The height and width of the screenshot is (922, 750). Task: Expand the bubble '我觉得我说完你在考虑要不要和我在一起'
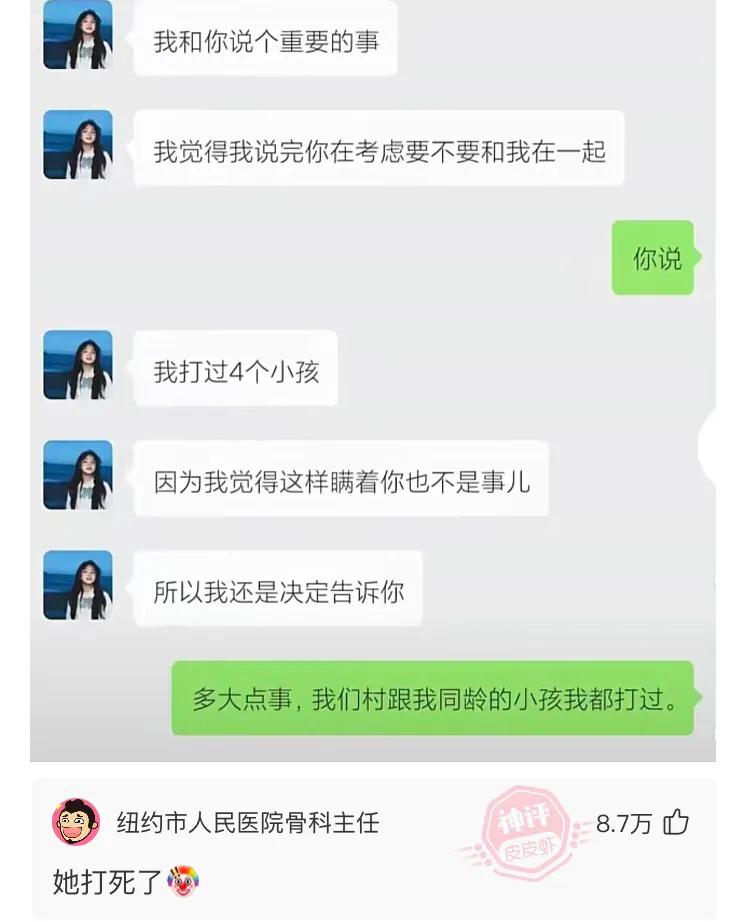[x=380, y=147]
